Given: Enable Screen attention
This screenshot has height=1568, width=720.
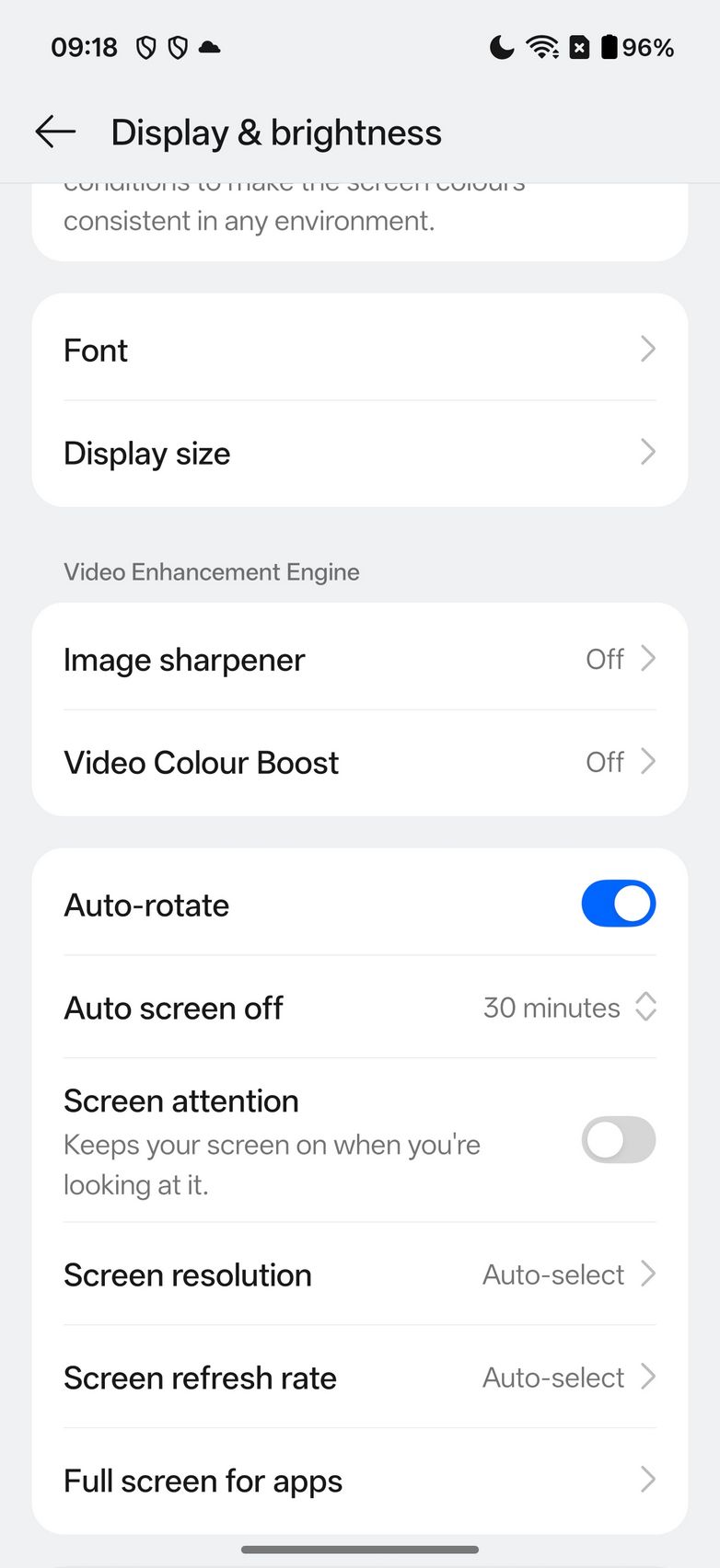Looking at the screenshot, I should point(618,1140).
